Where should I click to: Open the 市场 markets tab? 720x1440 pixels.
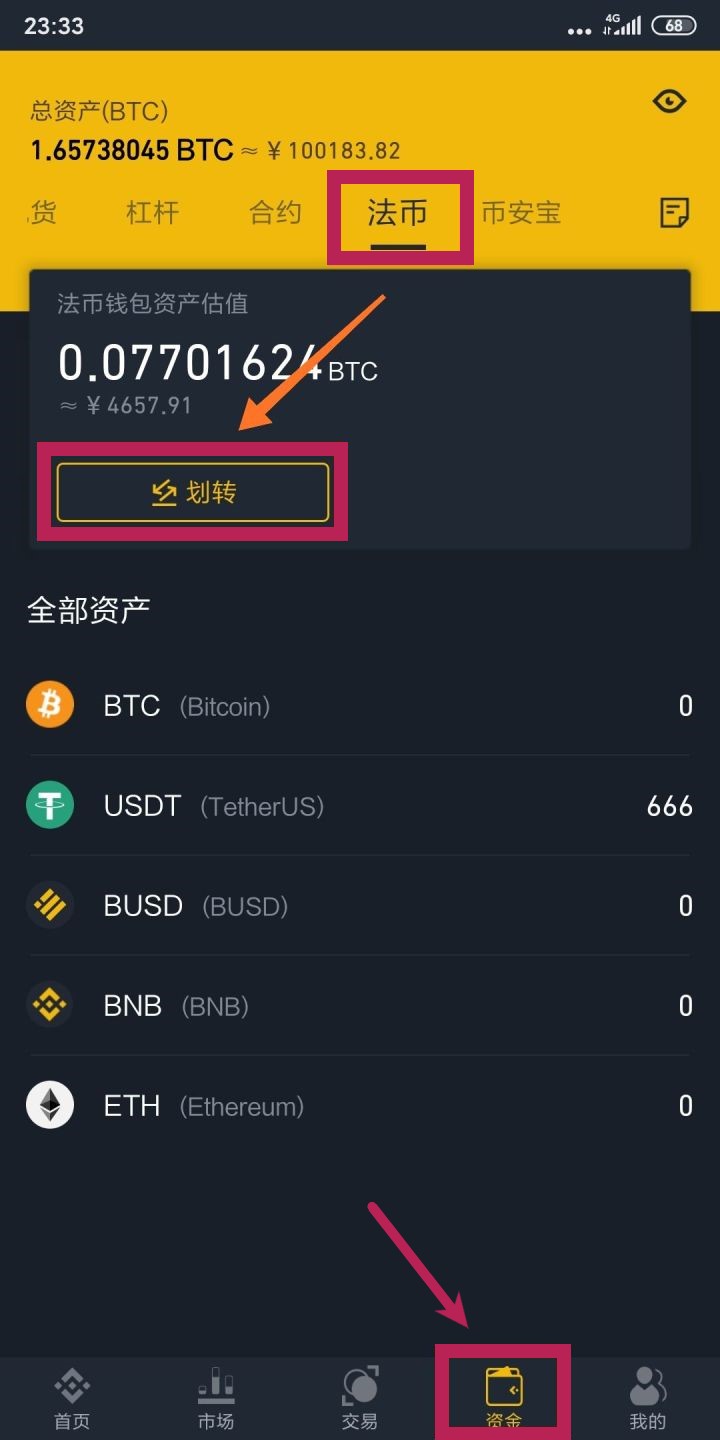pos(216,1398)
